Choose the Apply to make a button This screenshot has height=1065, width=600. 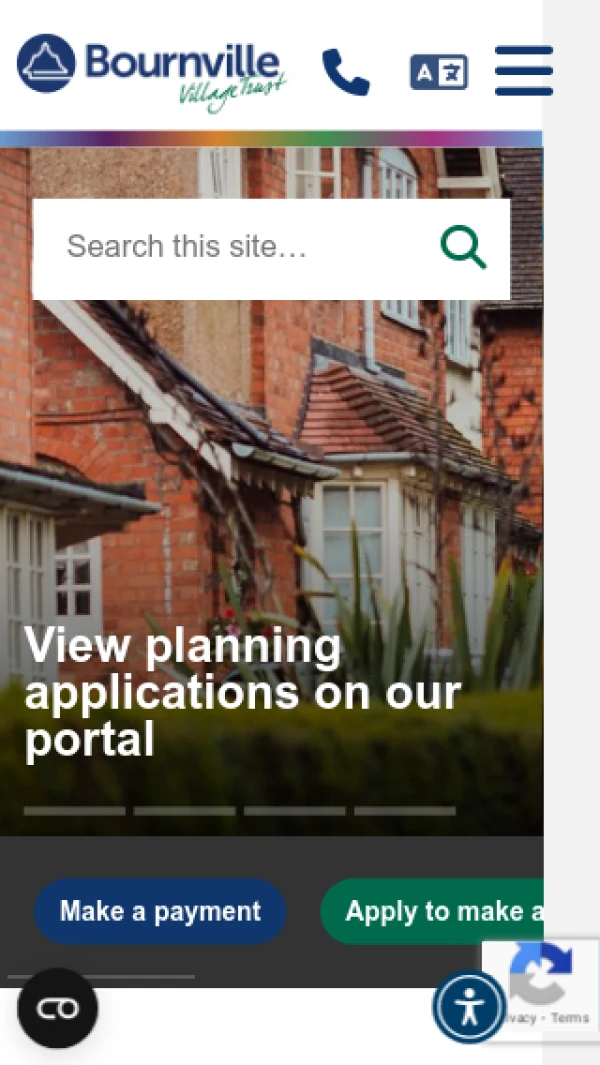tap(432, 911)
